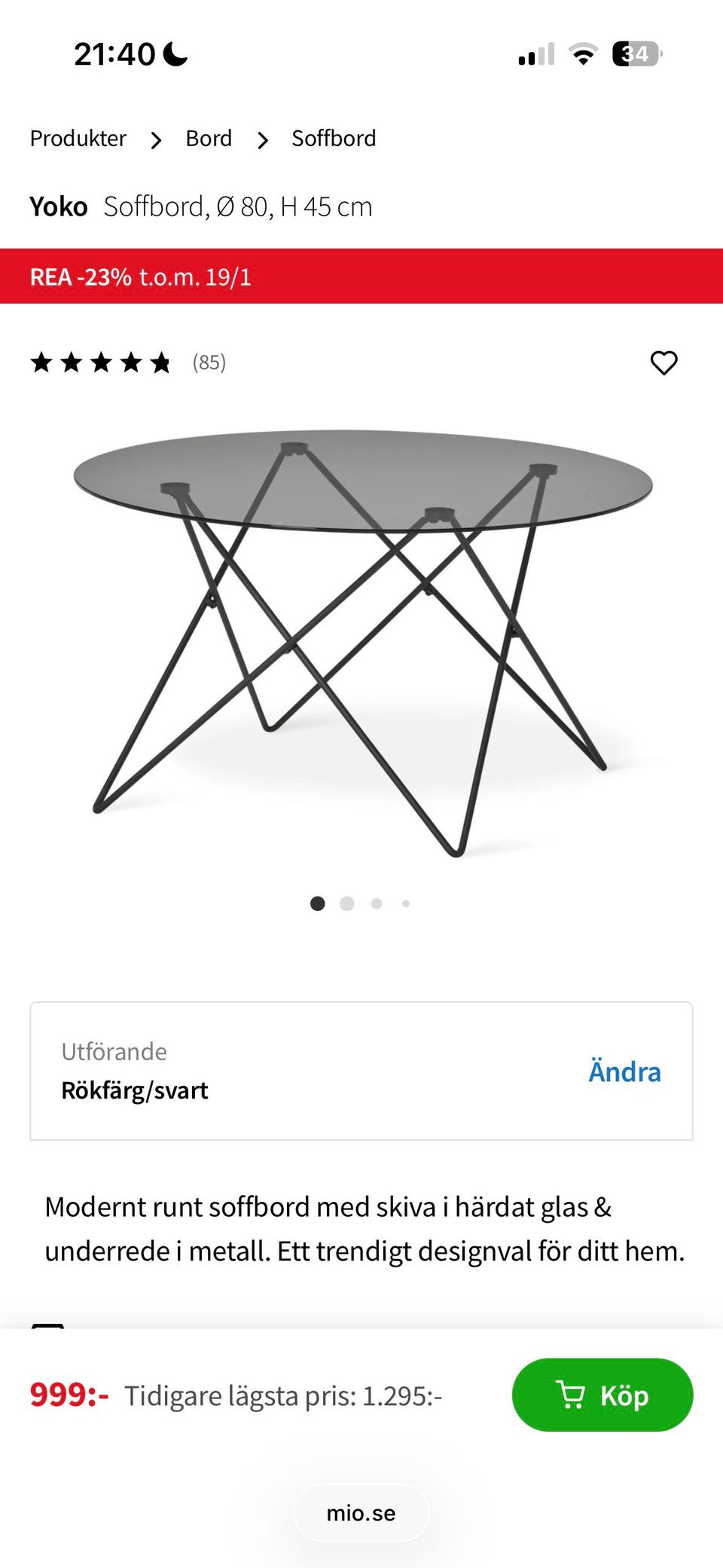Open Ändra to change the Utförande option
This screenshot has height=1568, width=723.
[624, 1071]
